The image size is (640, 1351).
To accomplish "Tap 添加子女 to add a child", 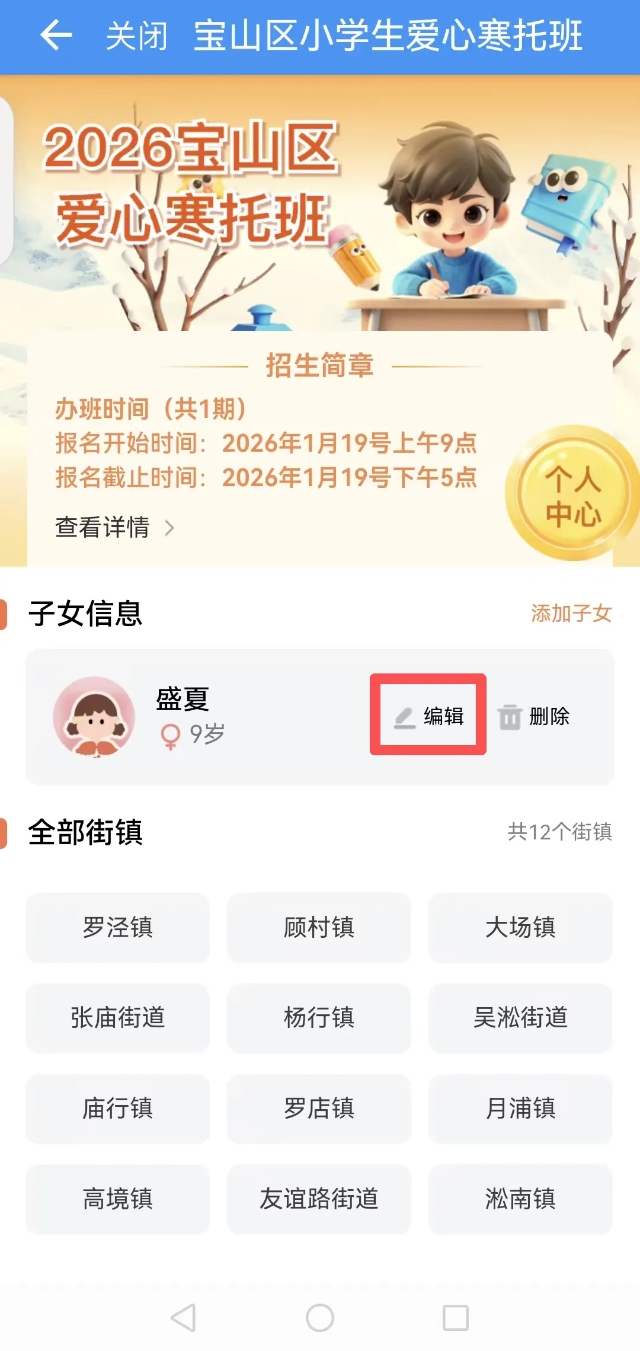I will (571, 613).
